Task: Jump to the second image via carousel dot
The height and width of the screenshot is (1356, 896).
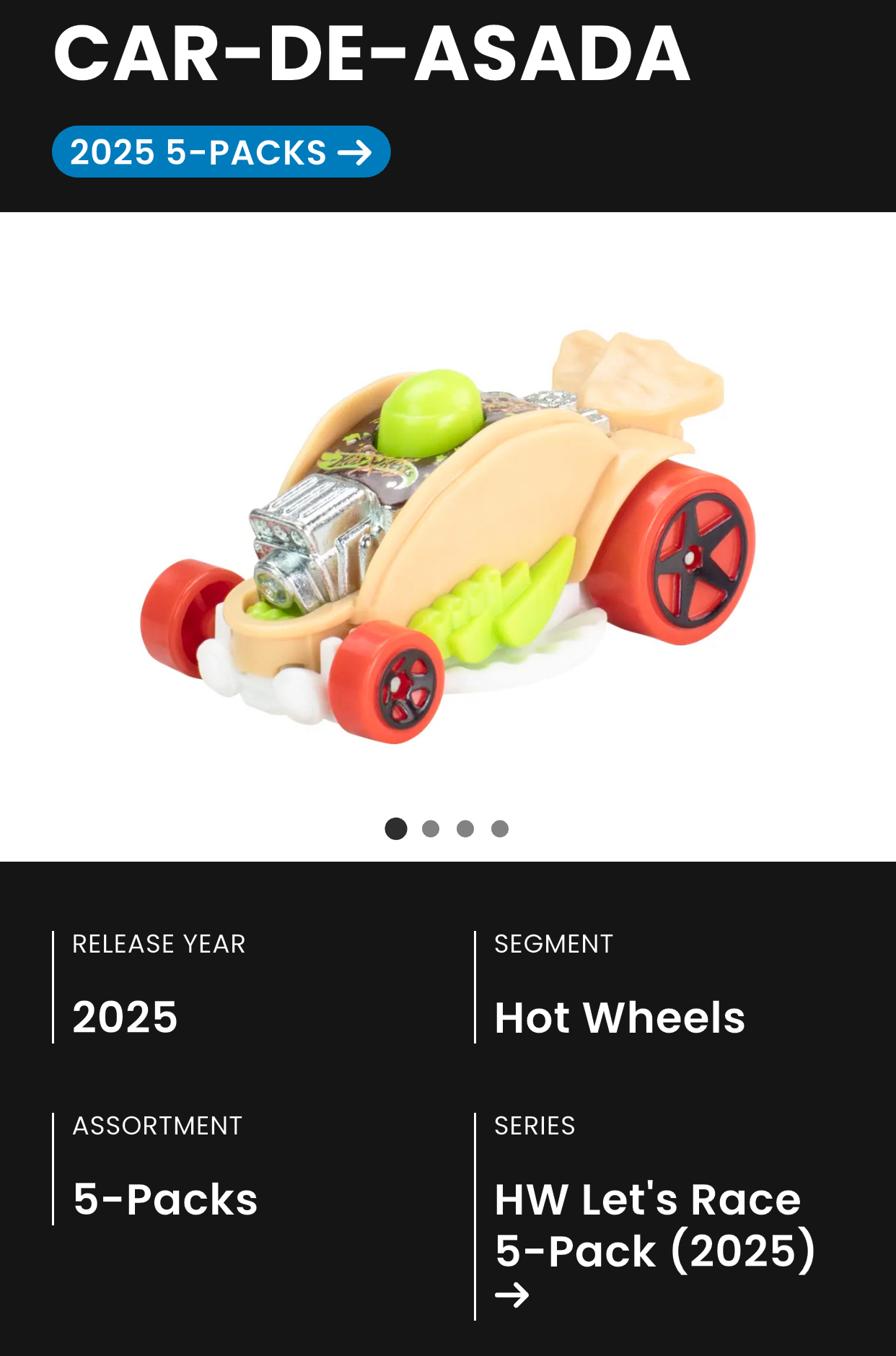Action: 431,828
